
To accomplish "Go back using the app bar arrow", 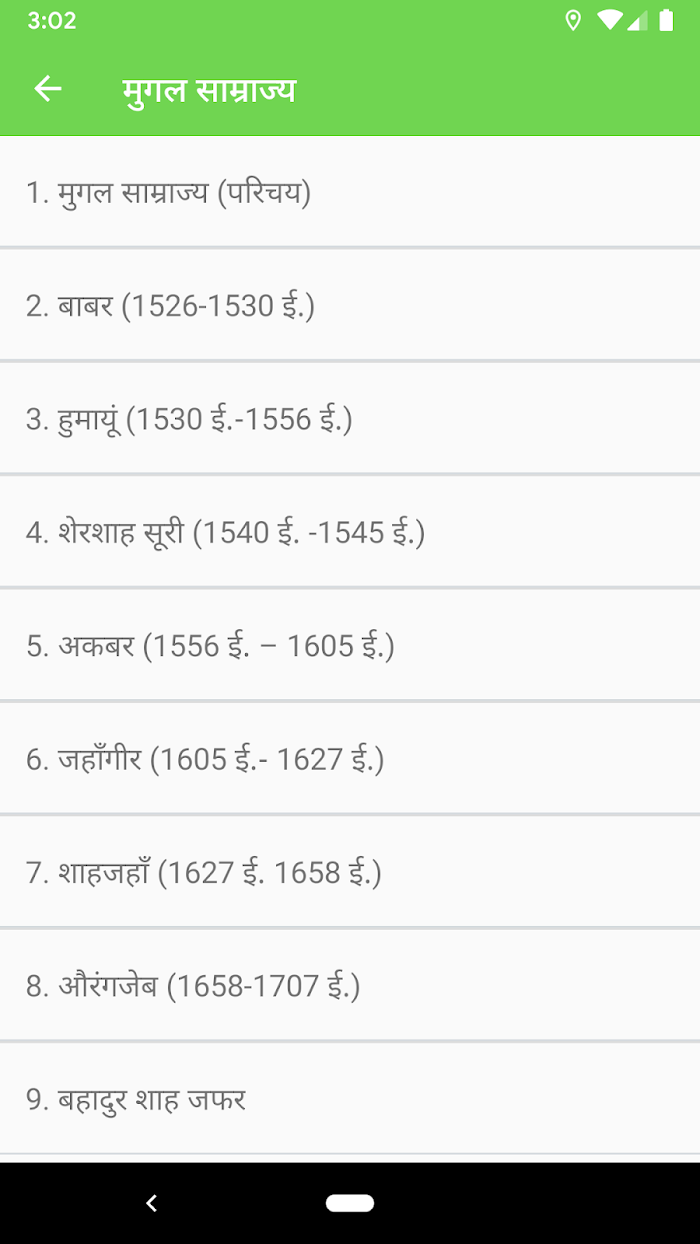I will pos(48,89).
